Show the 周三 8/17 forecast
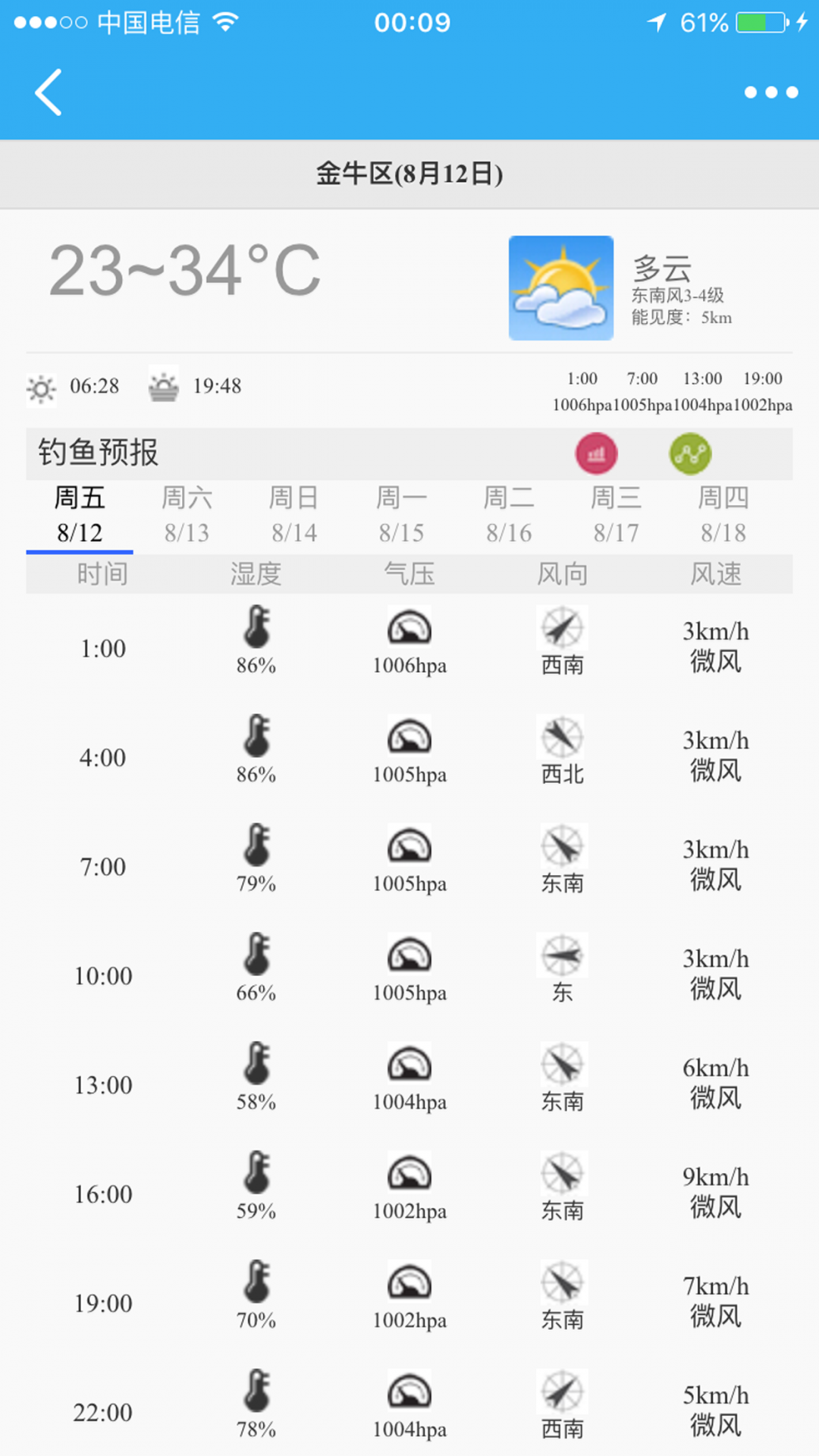Image resolution: width=819 pixels, height=1456 pixels. coord(616,516)
